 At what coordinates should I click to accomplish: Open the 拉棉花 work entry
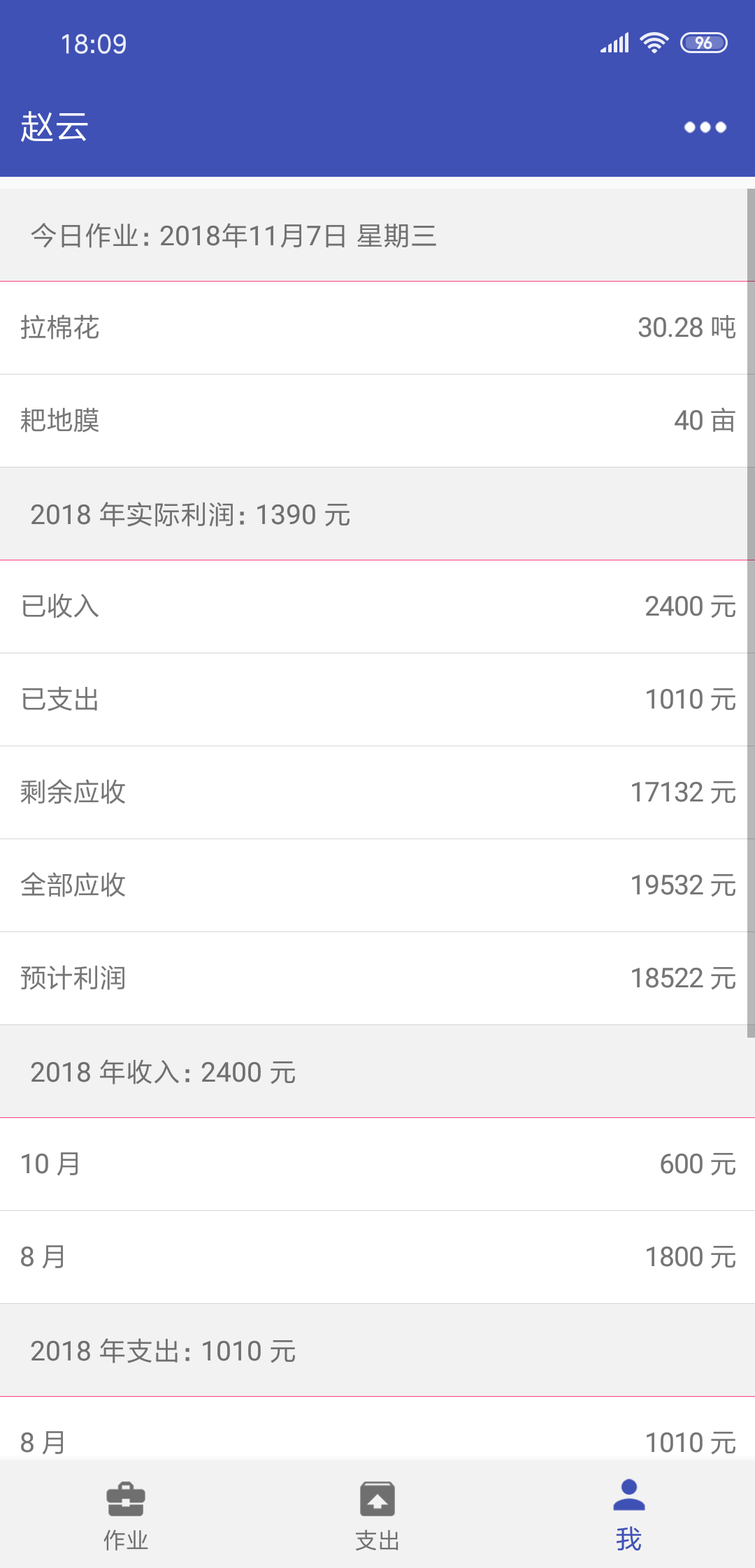point(377,328)
